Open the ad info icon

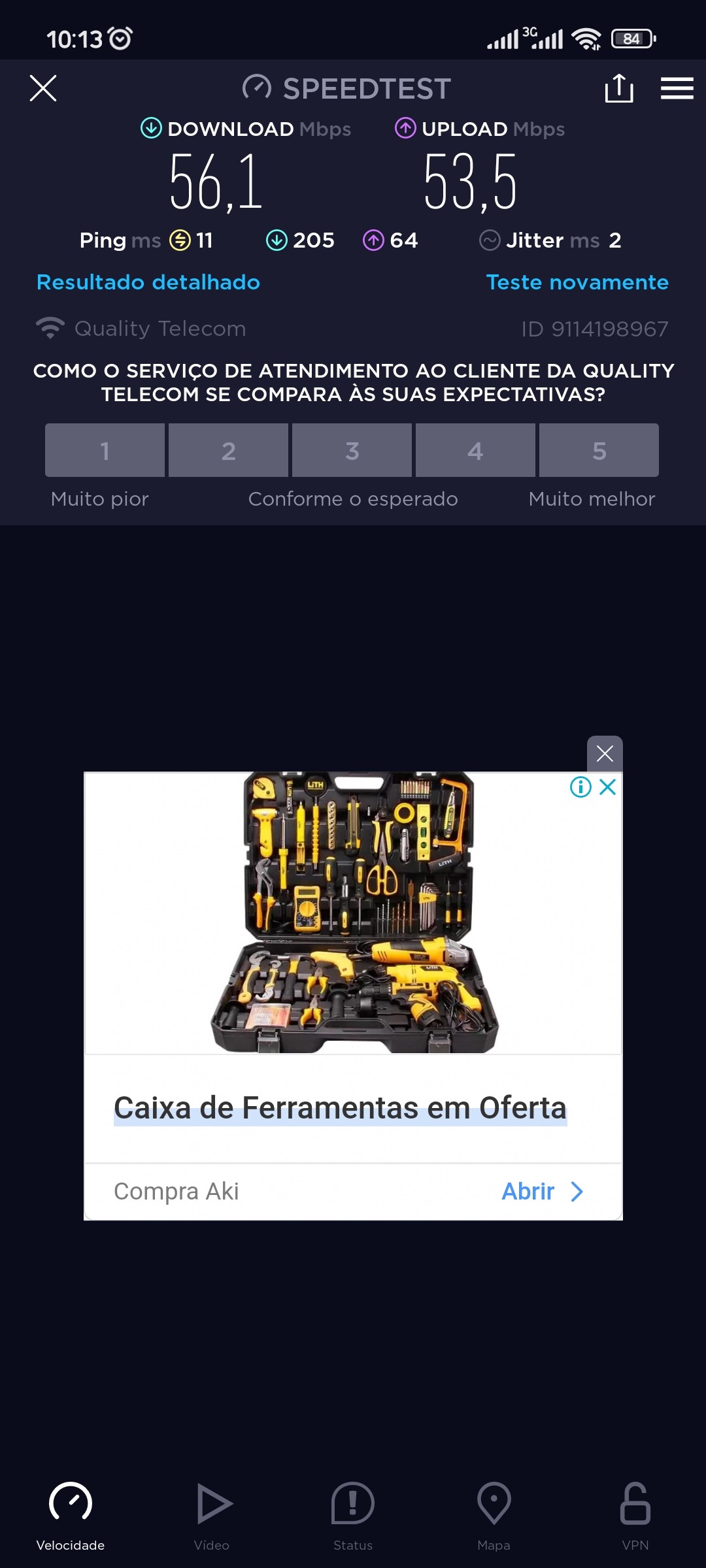click(580, 787)
